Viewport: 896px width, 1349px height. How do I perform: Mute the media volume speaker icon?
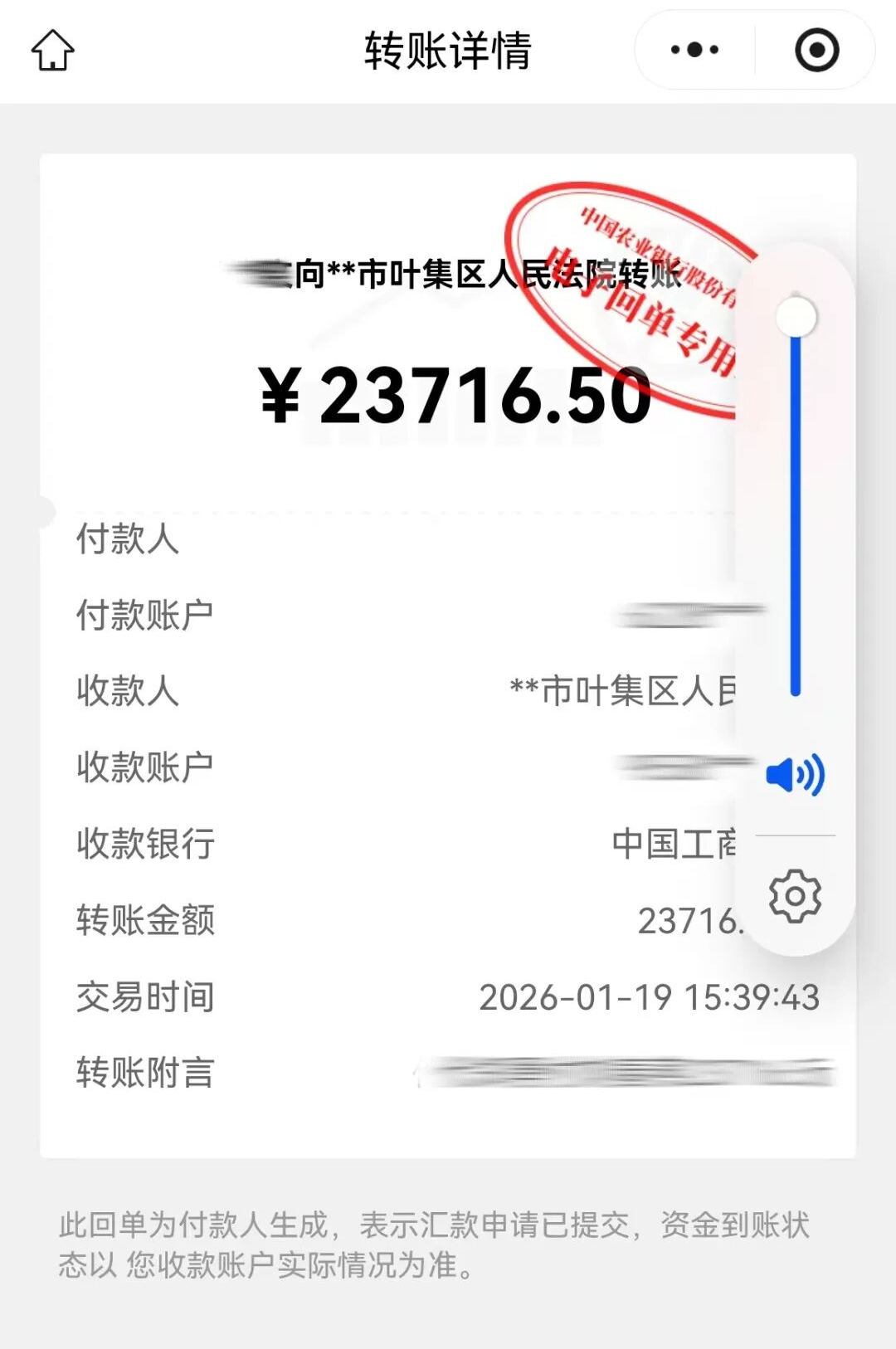click(x=795, y=776)
